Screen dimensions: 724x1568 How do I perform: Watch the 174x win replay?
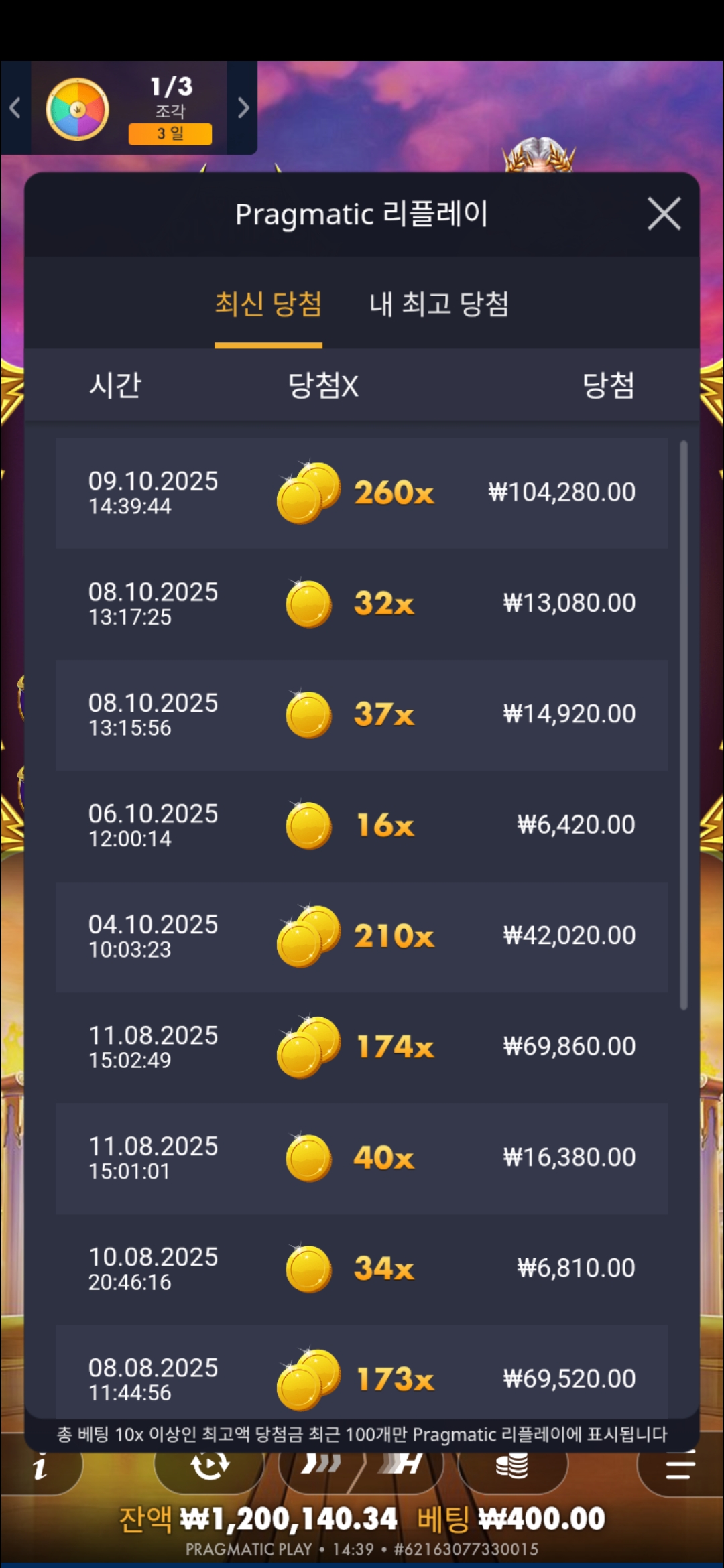click(361, 1047)
